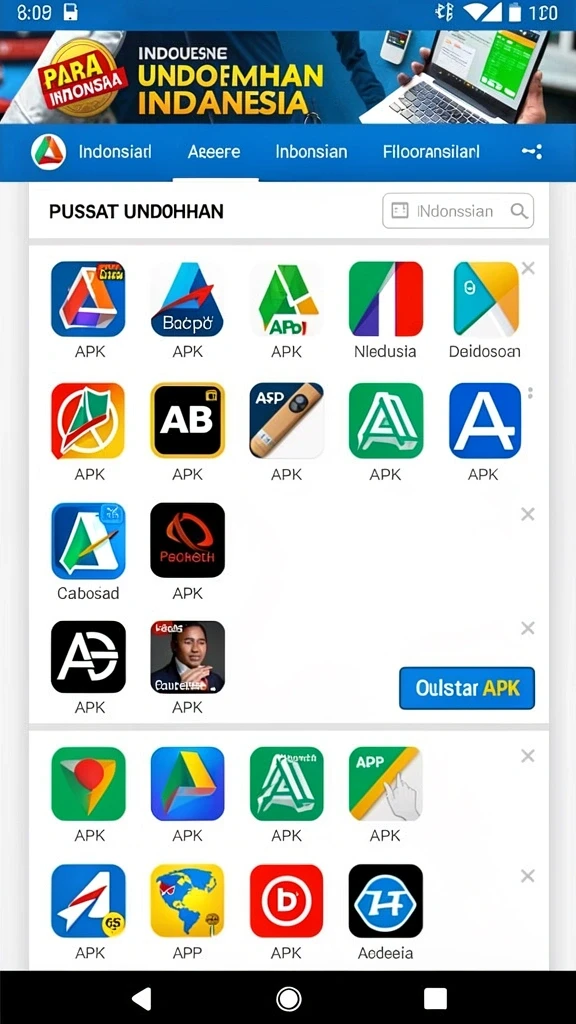Open the top Para Indonesia banner
The height and width of the screenshot is (1024, 576).
pos(288,77)
